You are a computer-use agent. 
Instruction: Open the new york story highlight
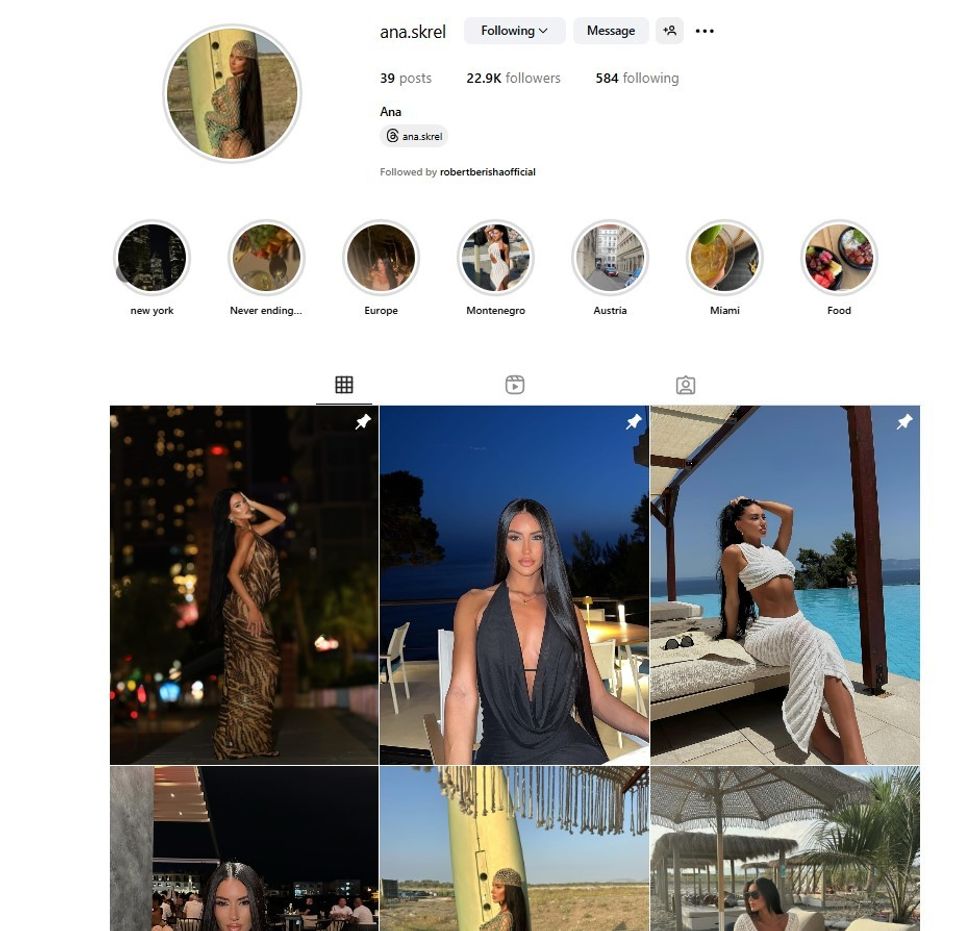pos(152,258)
